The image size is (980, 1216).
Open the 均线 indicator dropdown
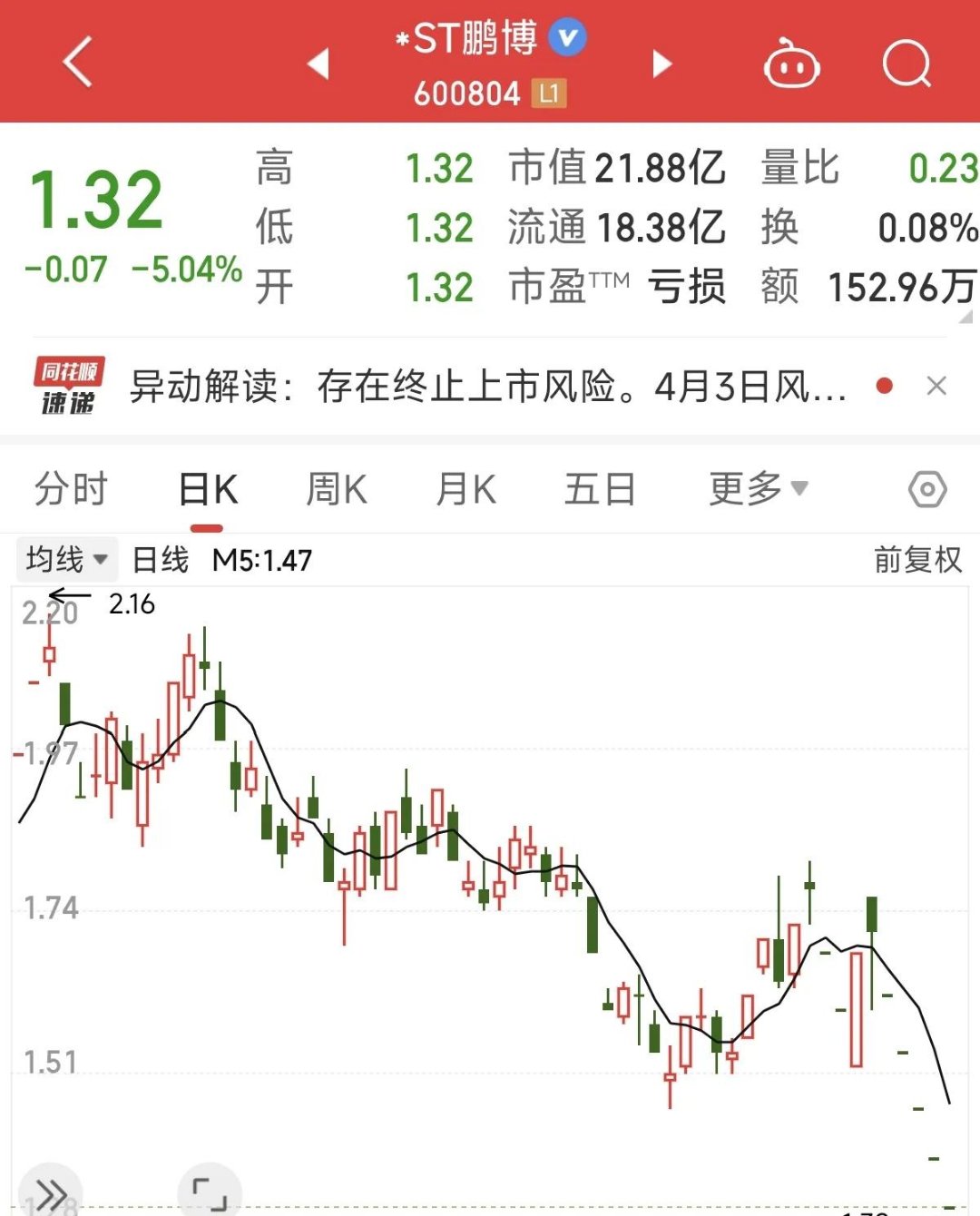[x=64, y=559]
